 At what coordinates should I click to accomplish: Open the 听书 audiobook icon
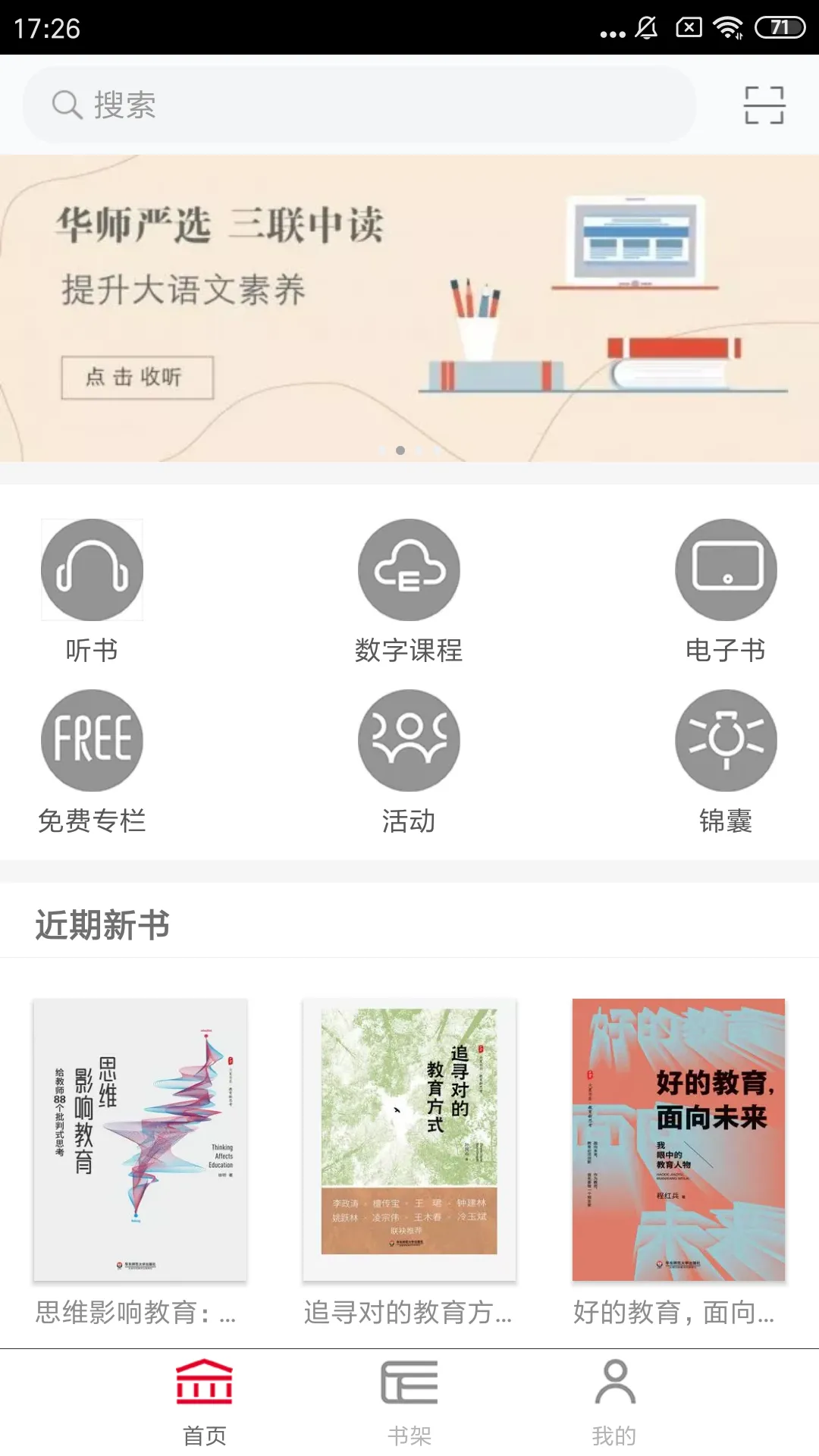(x=91, y=570)
